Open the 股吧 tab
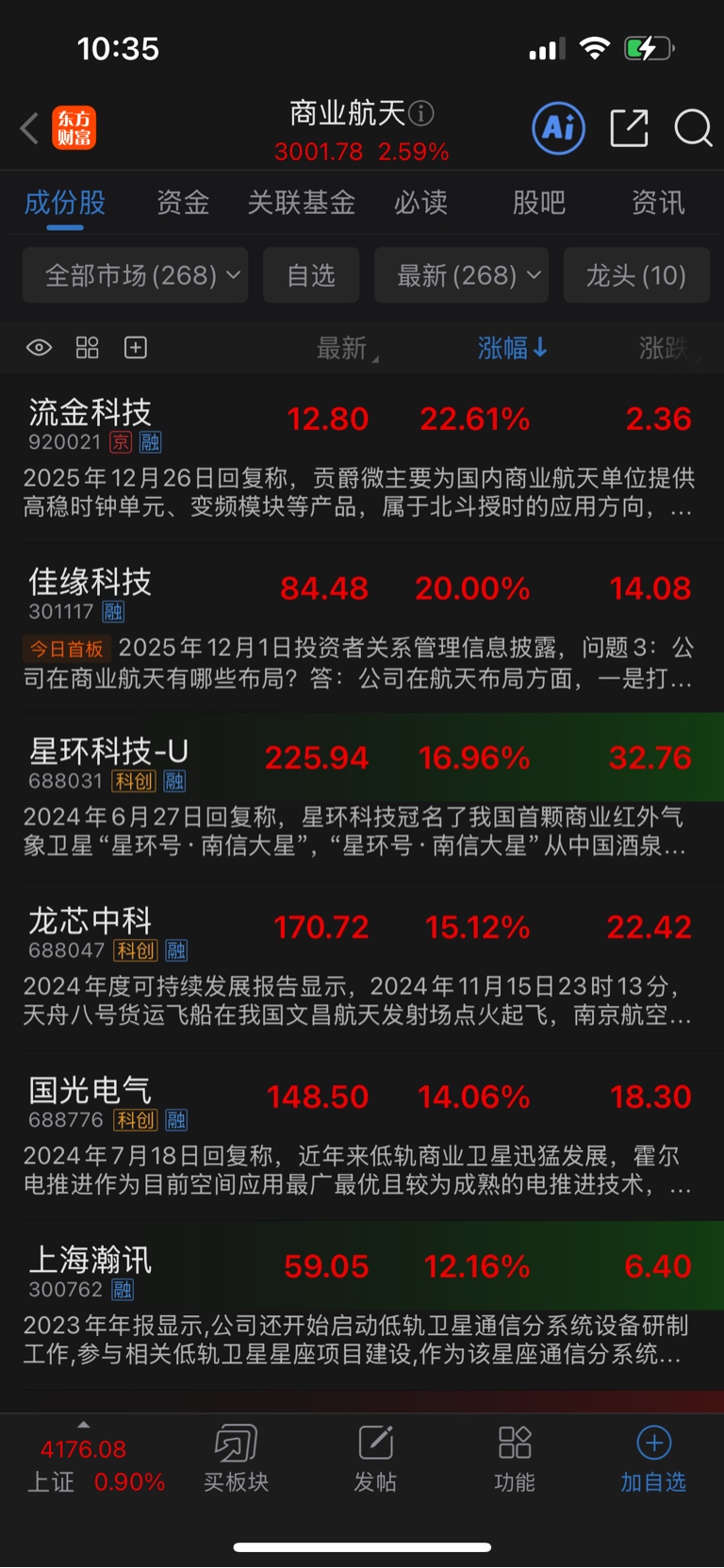724x1568 pixels. click(539, 202)
